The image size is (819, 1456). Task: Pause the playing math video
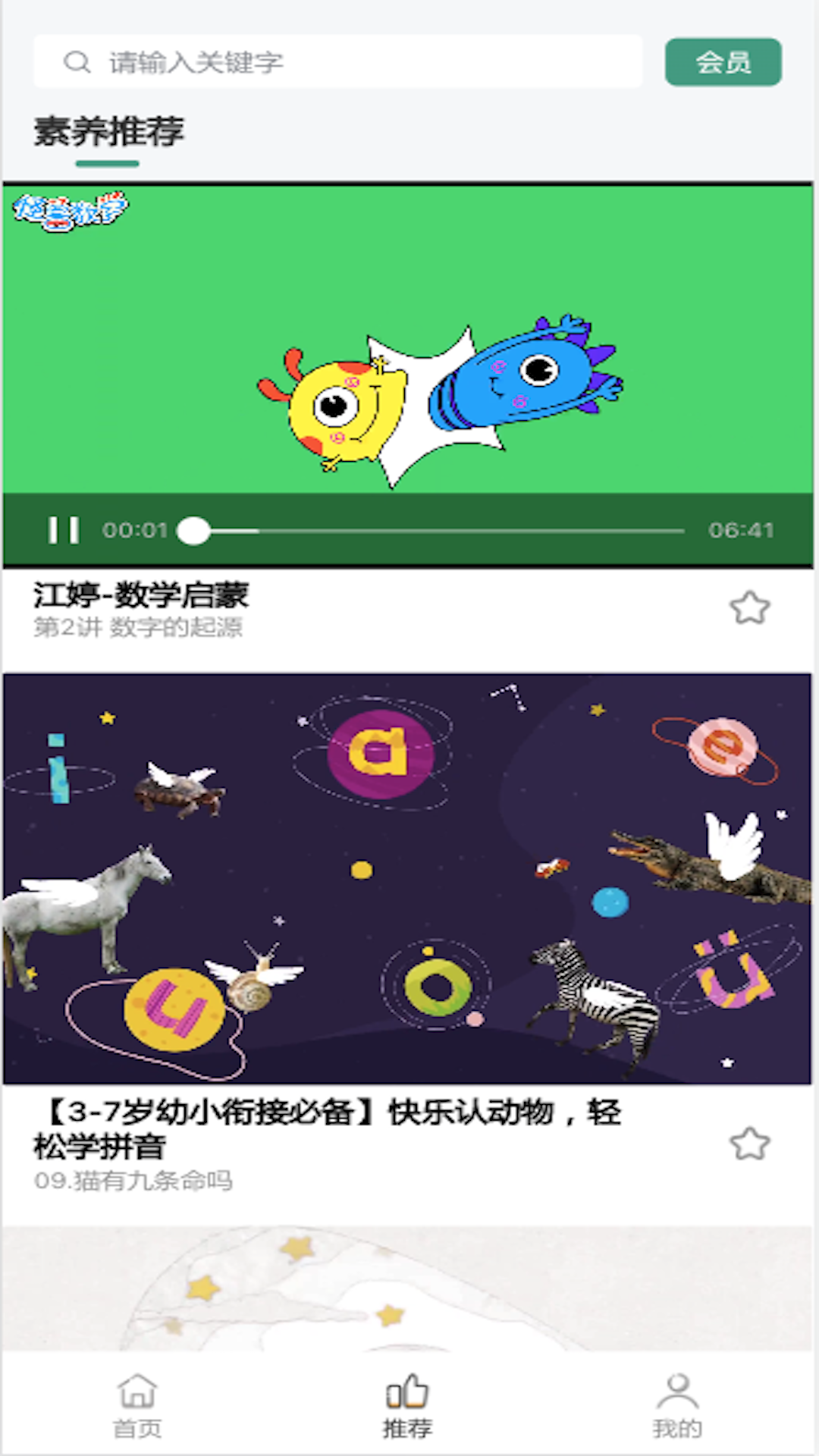[64, 530]
